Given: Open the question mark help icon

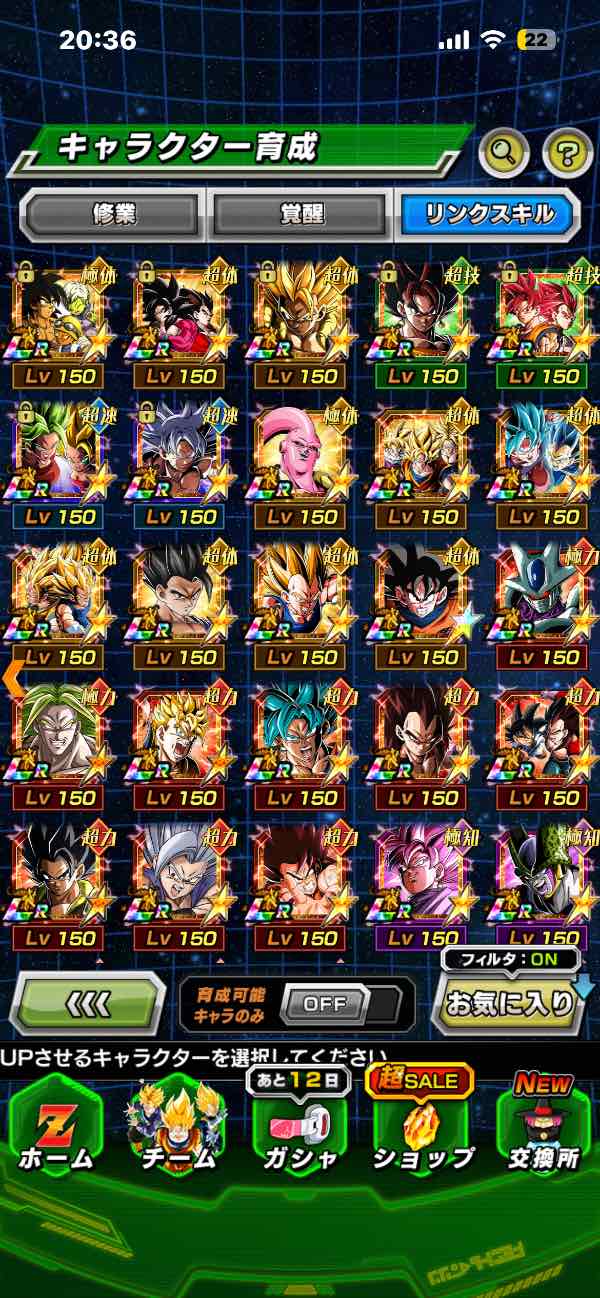Looking at the screenshot, I should point(567,152).
